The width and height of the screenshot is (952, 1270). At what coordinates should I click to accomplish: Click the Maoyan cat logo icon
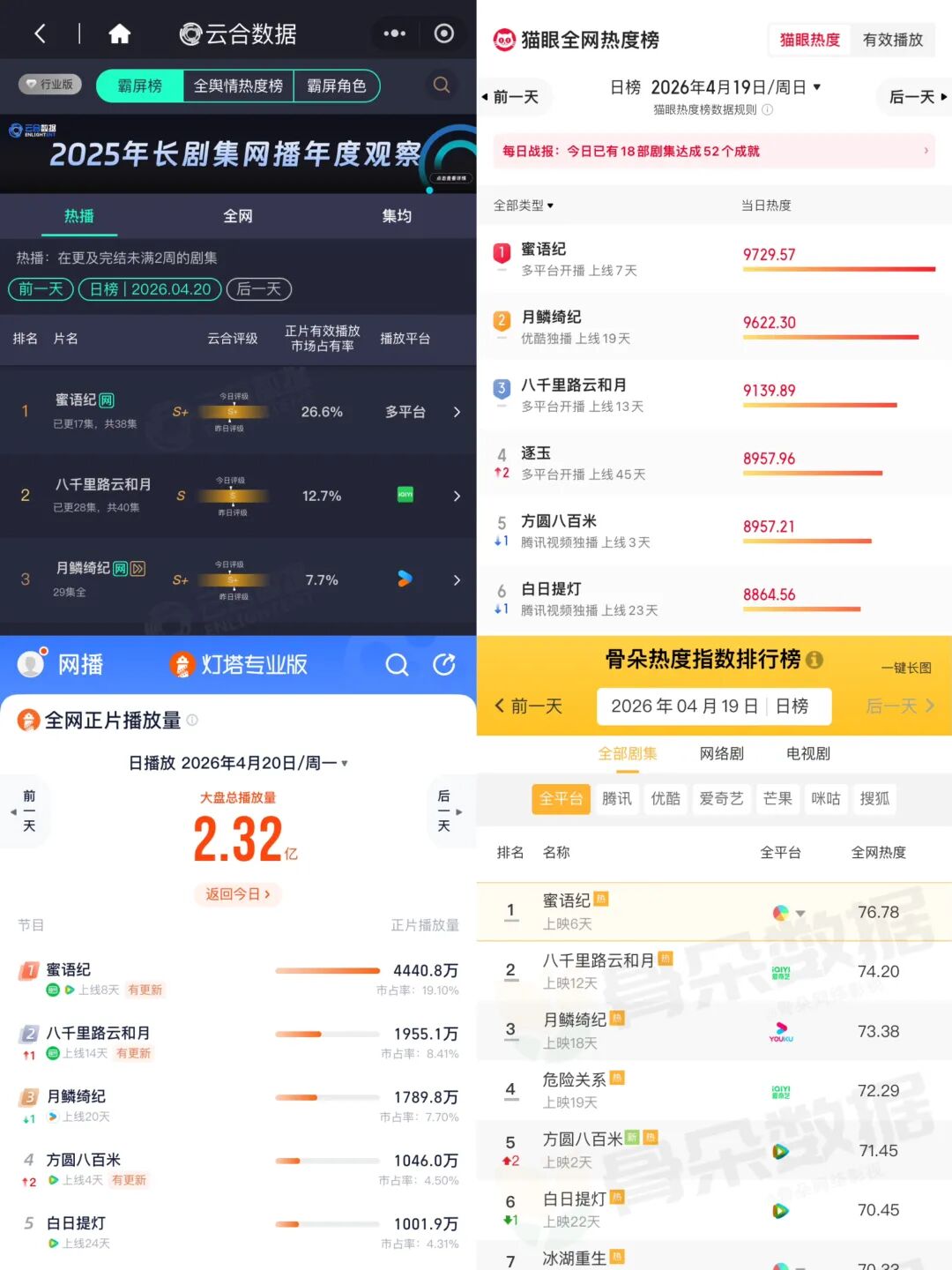(x=504, y=40)
